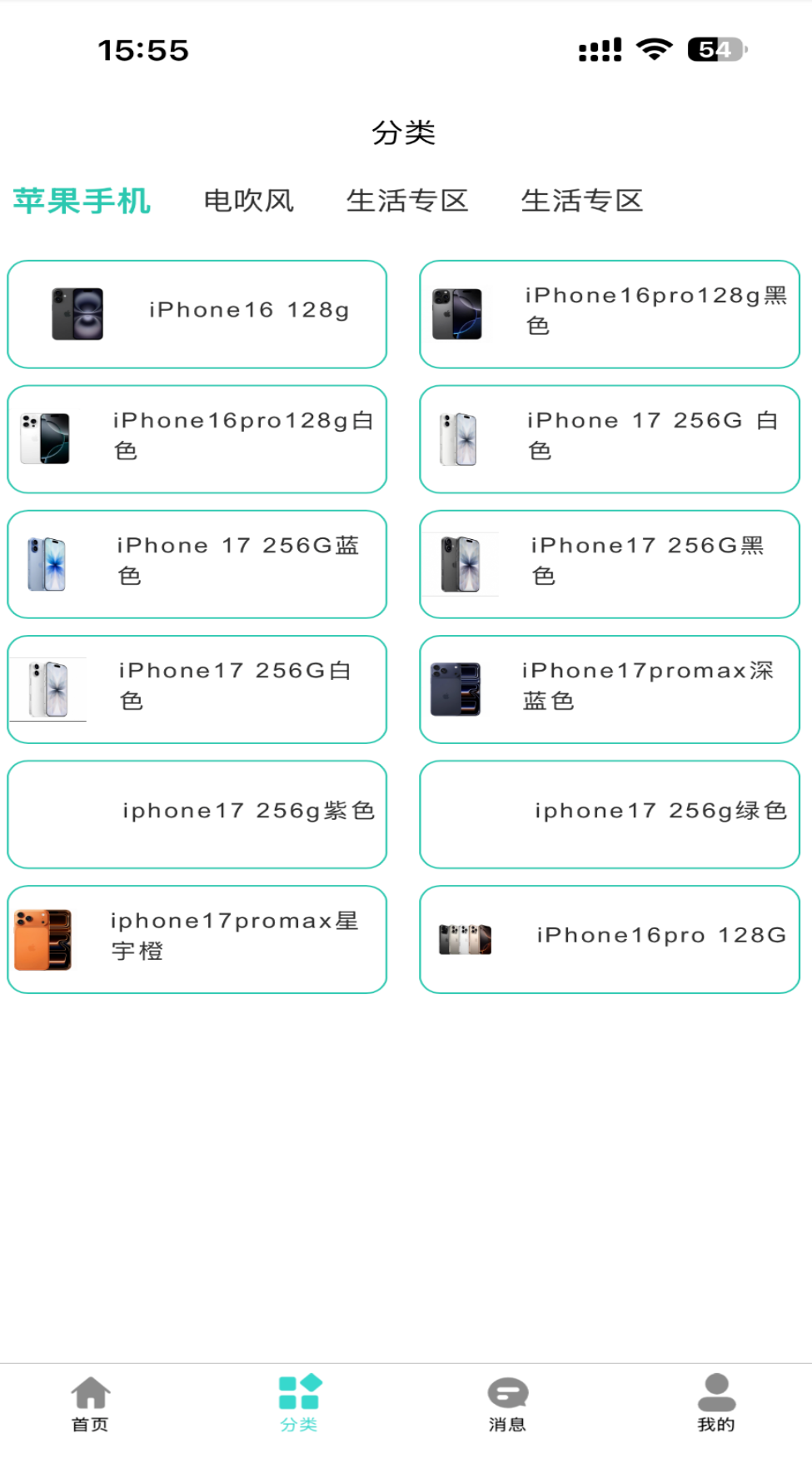View the iPhone16pro128g白色 item
The width and height of the screenshot is (812, 1459).
197,439
